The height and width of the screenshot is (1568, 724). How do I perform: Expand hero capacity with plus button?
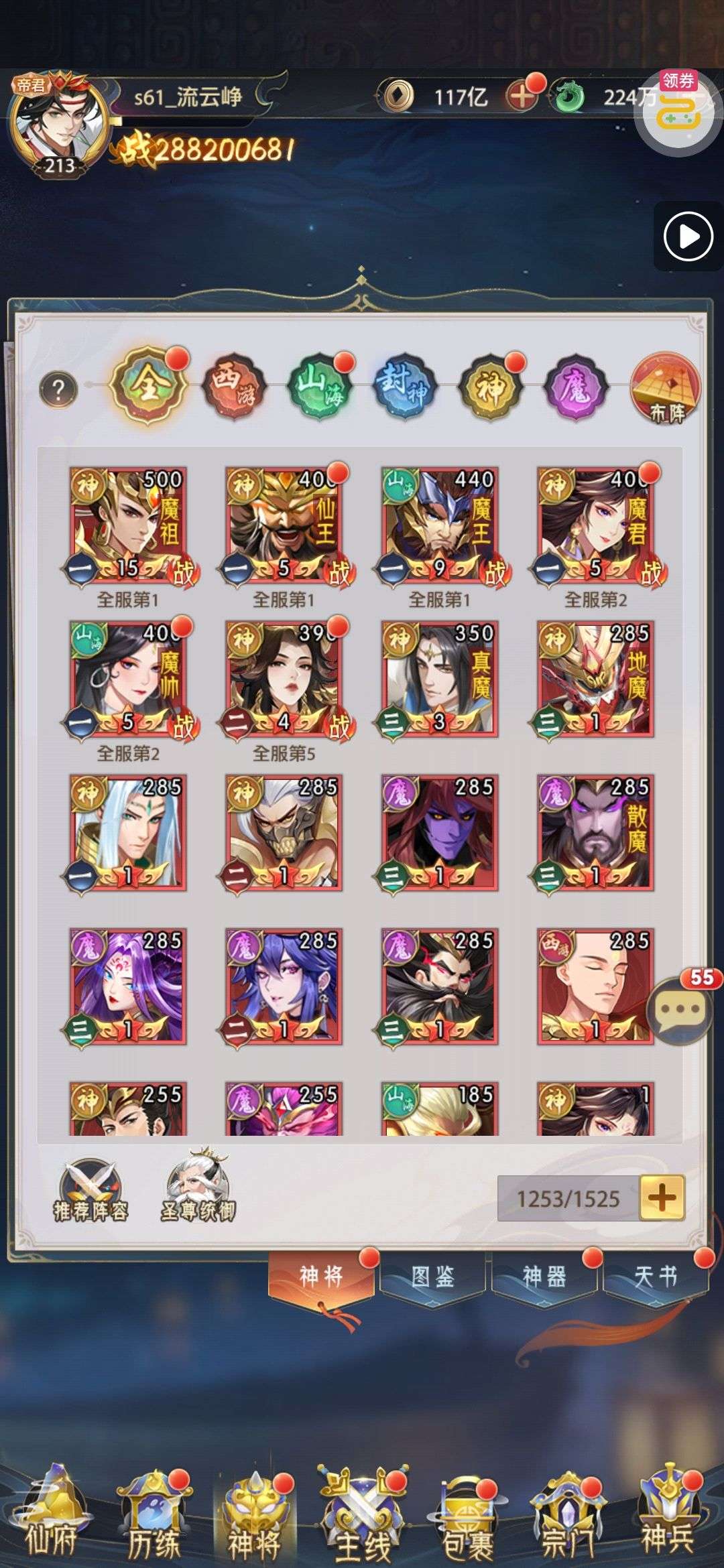[662, 1197]
